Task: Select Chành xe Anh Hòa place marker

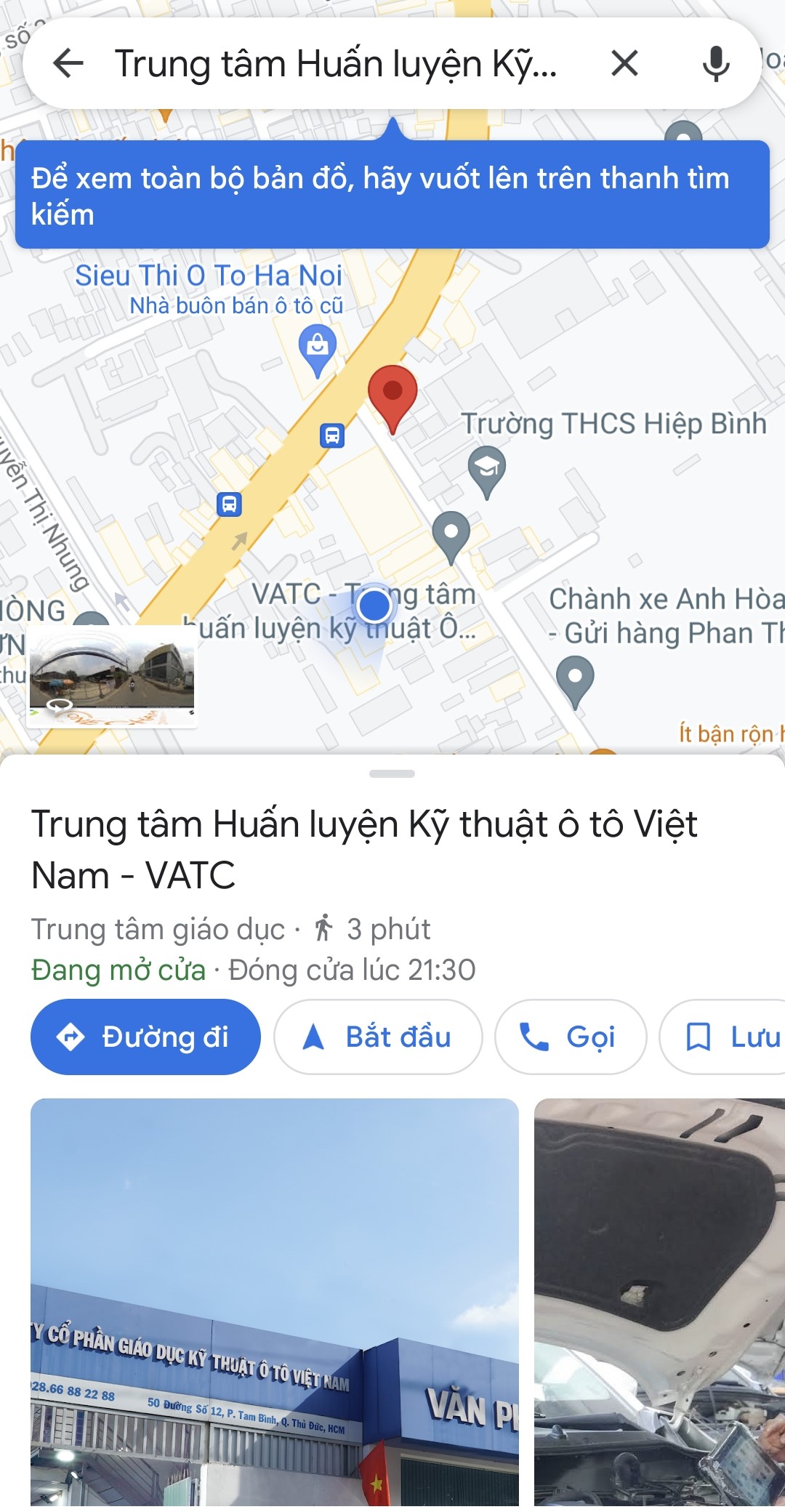Action: [575, 682]
